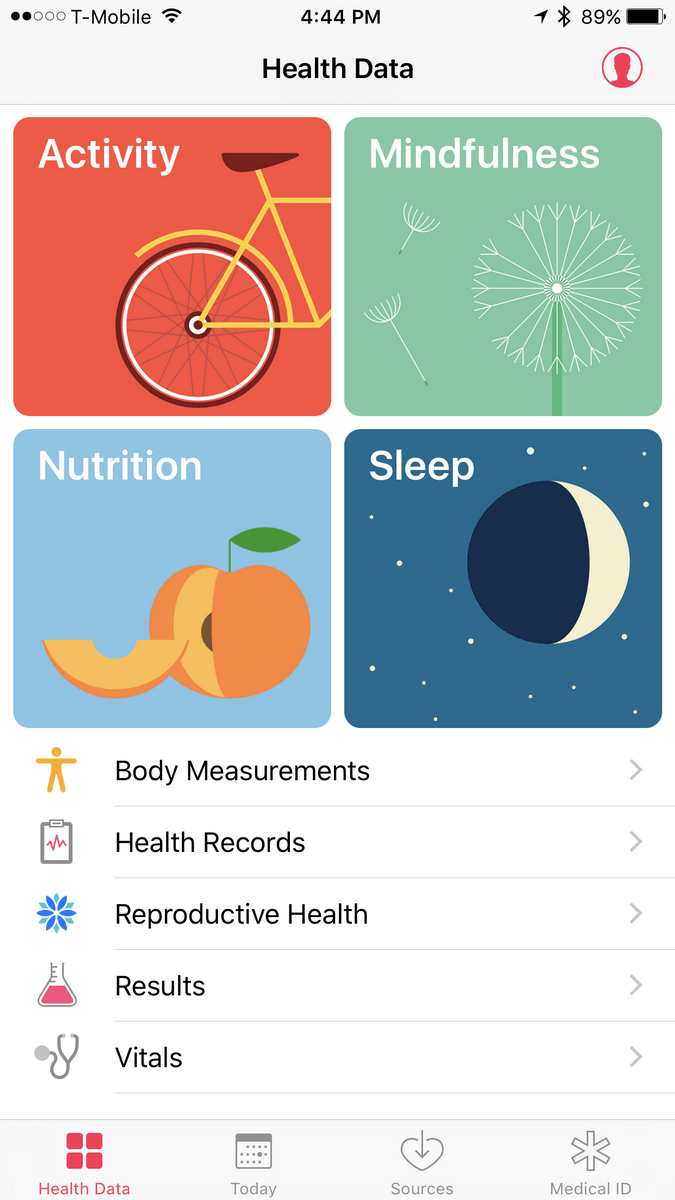Open the Vitals row
Viewport: 675px width, 1200px height.
tap(338, 1058)
